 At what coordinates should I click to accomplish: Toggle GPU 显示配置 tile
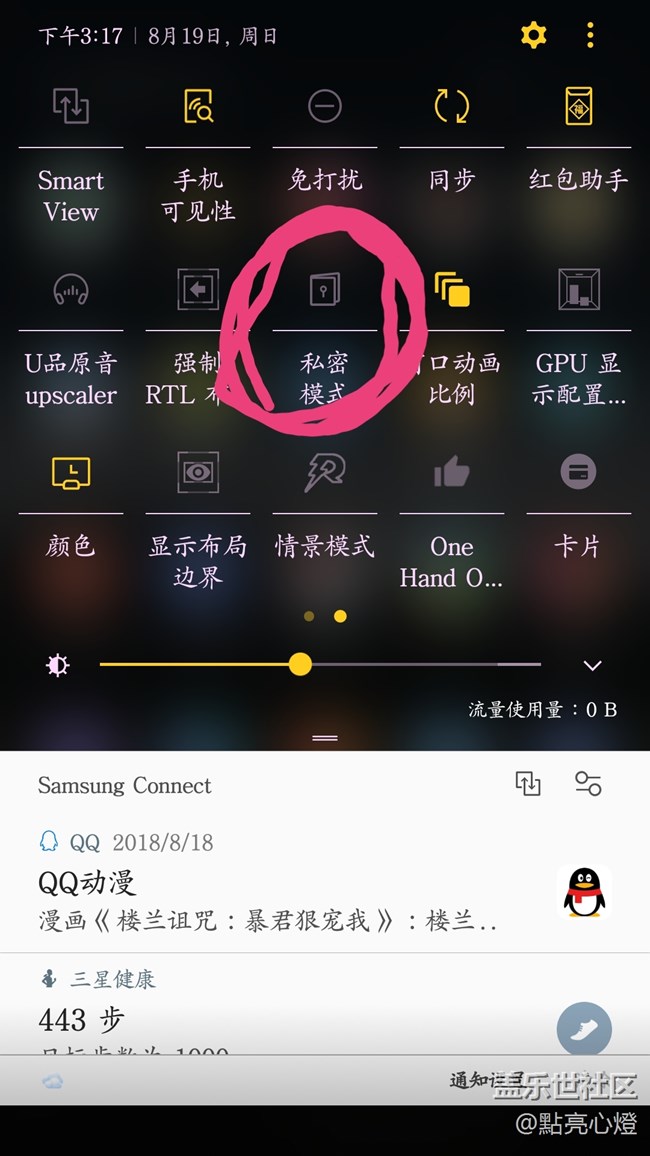(578, 290)
